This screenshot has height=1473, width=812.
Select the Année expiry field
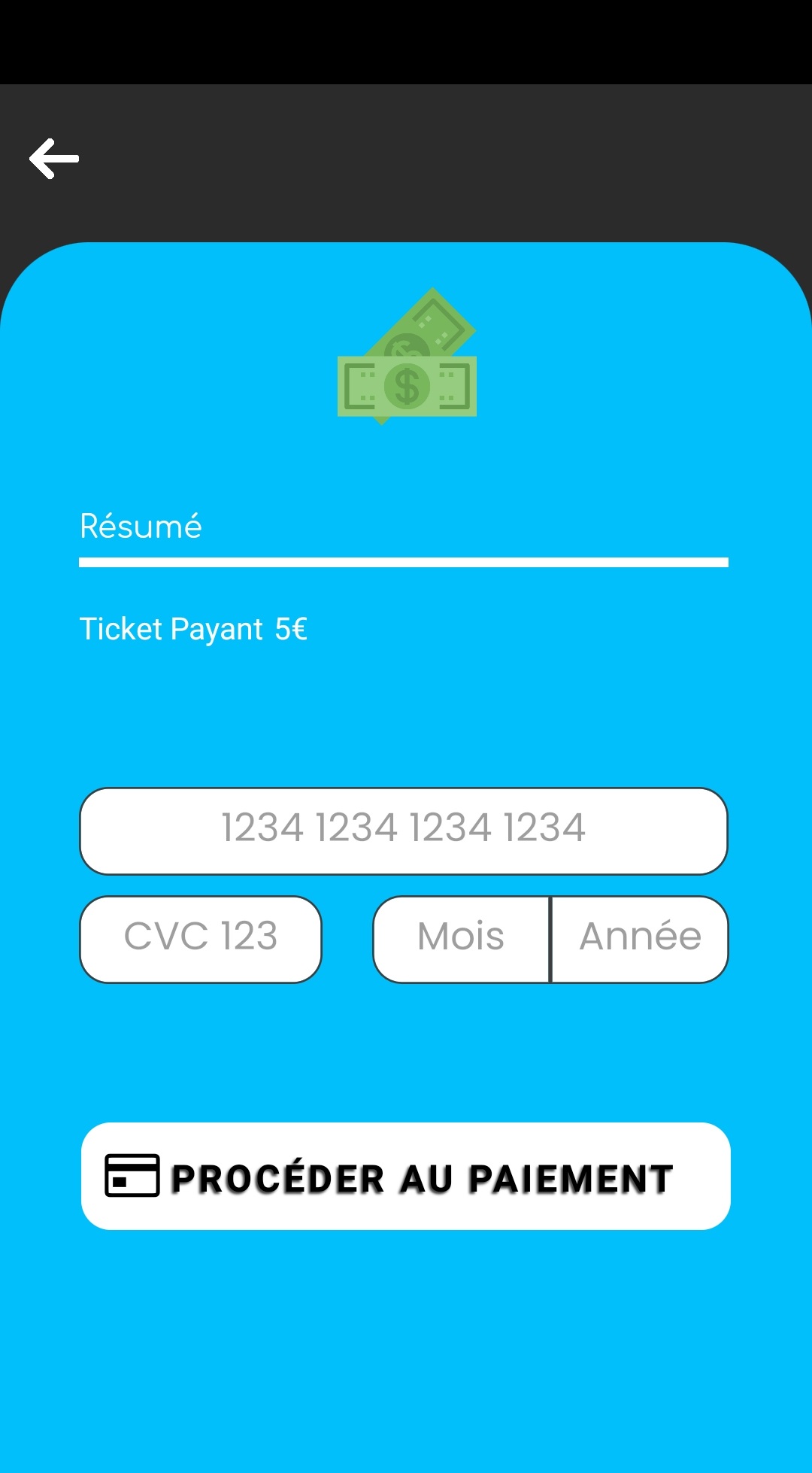(x=641, y=939)
